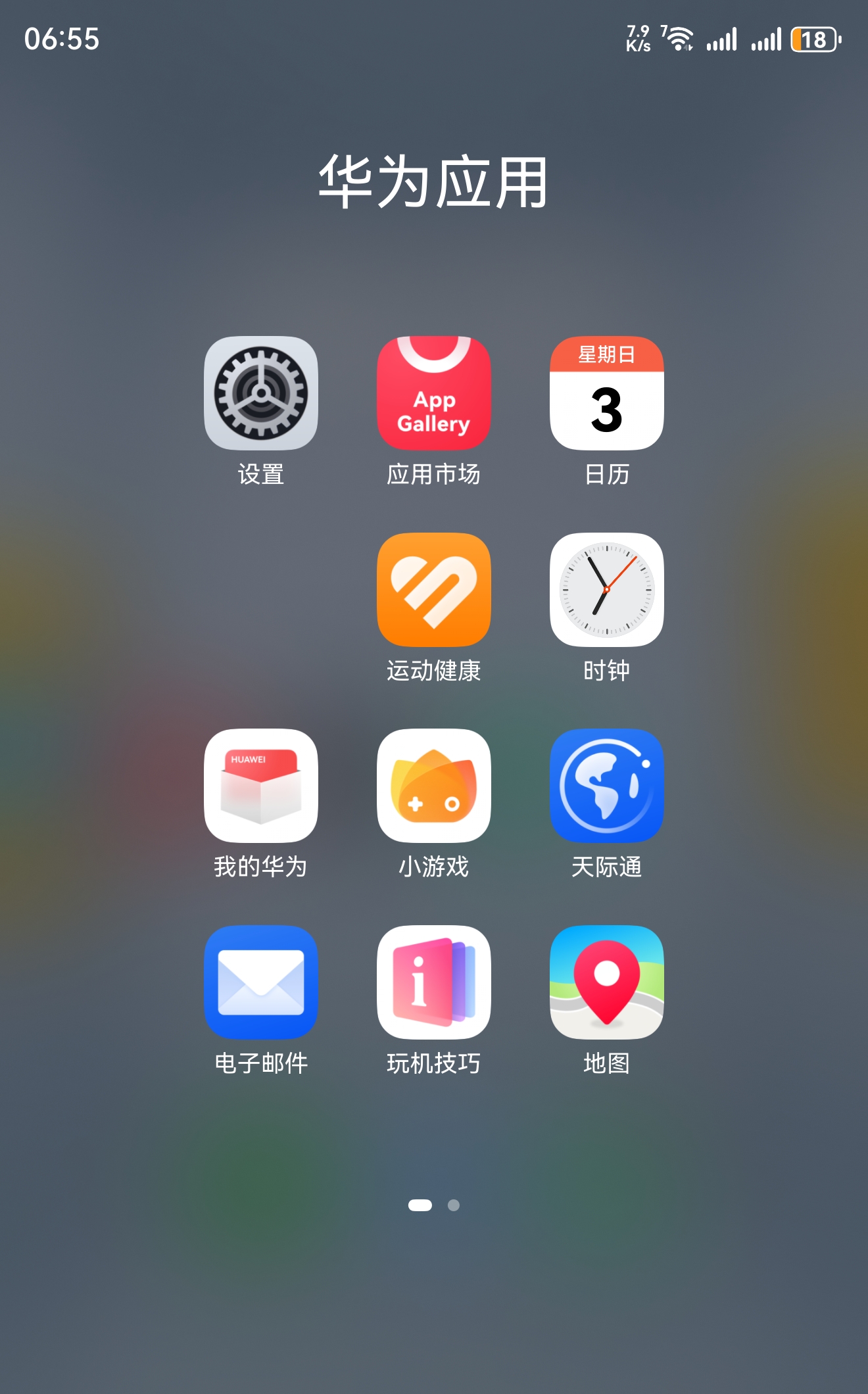This screenshot has height=1394, width=868.
Task: Open the 天际通 app
Action: [x=606, y=785]
